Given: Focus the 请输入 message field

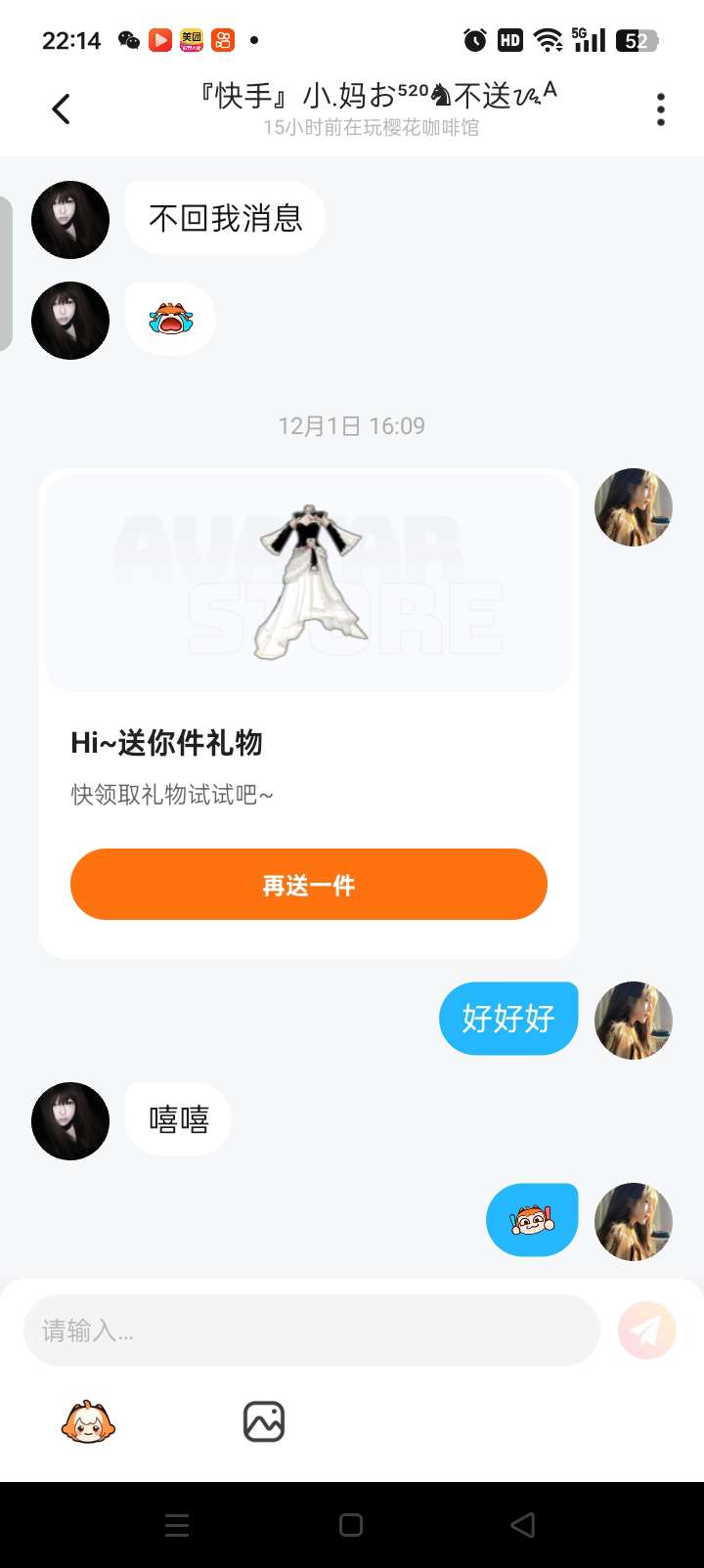Looking at the screenshot, I should pos(311,1330).
